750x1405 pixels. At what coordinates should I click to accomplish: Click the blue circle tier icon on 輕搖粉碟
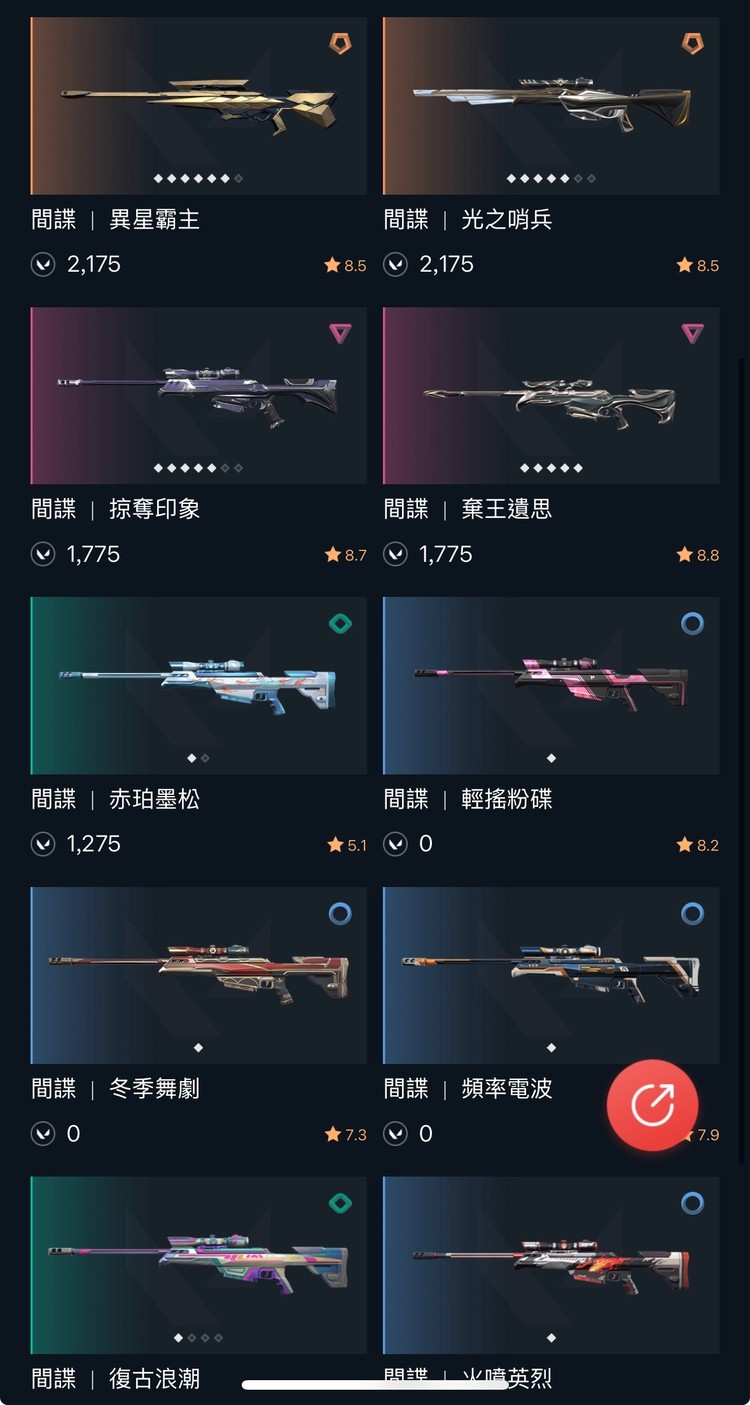694,623
